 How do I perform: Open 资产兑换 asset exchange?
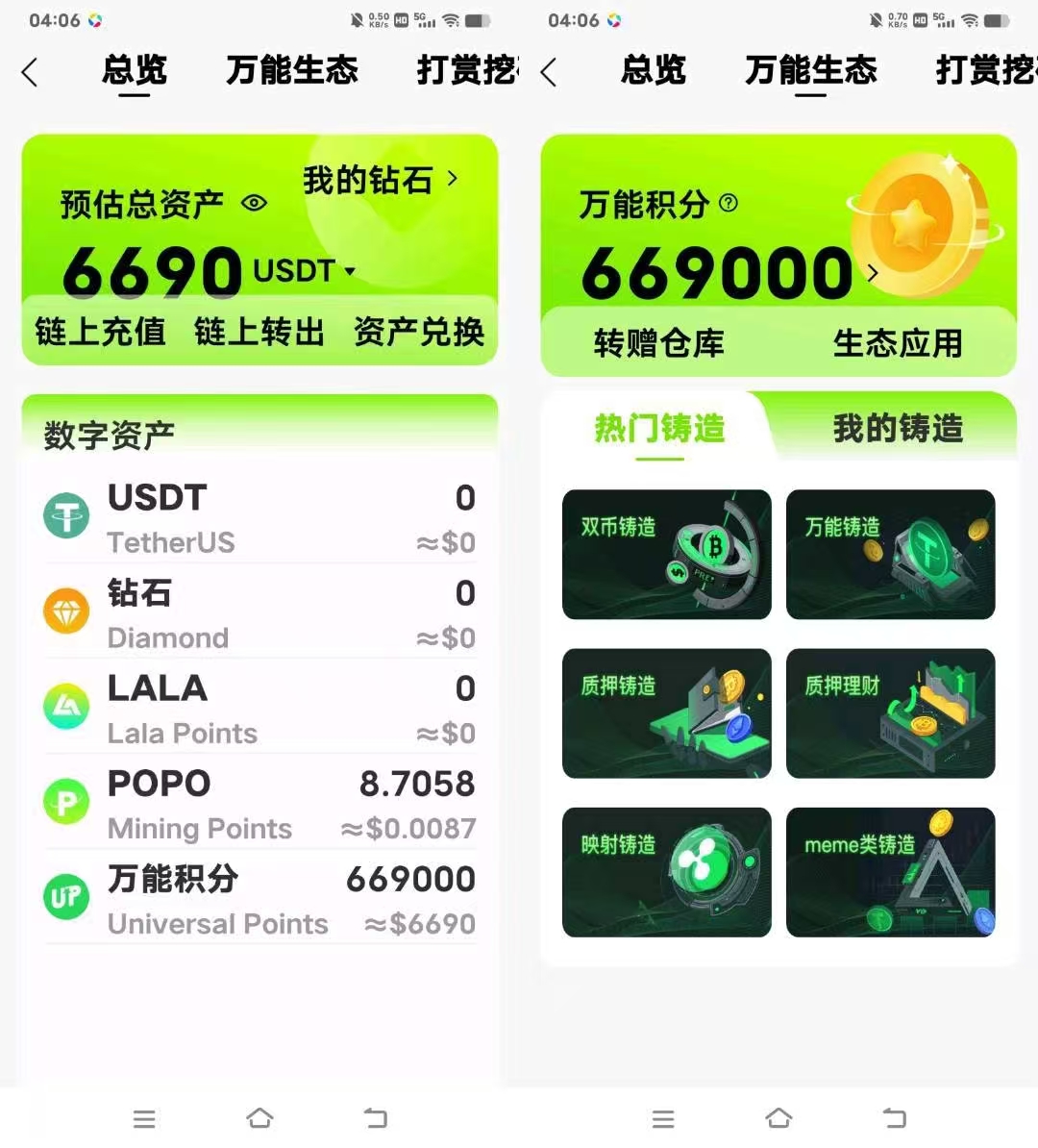418,332
